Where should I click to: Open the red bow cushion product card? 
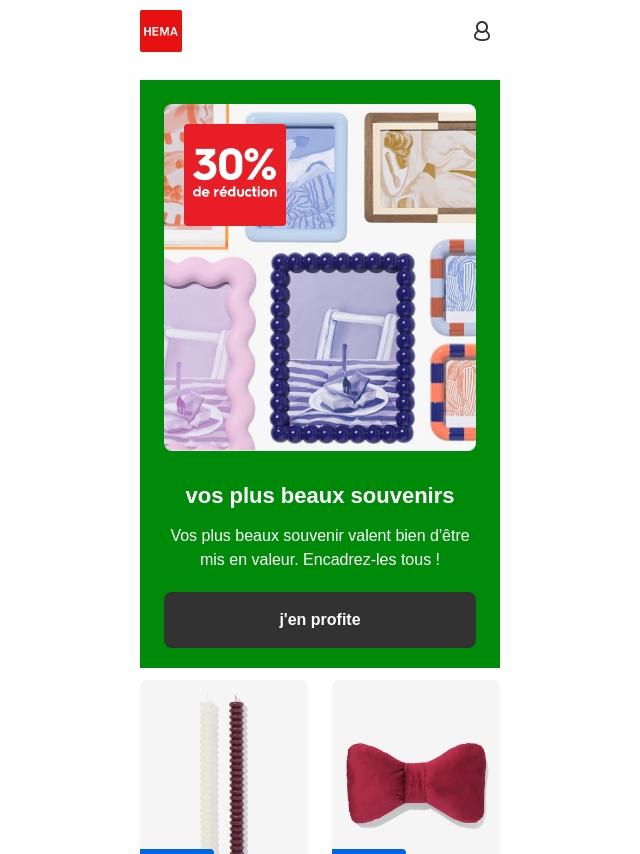coord(416,767)
